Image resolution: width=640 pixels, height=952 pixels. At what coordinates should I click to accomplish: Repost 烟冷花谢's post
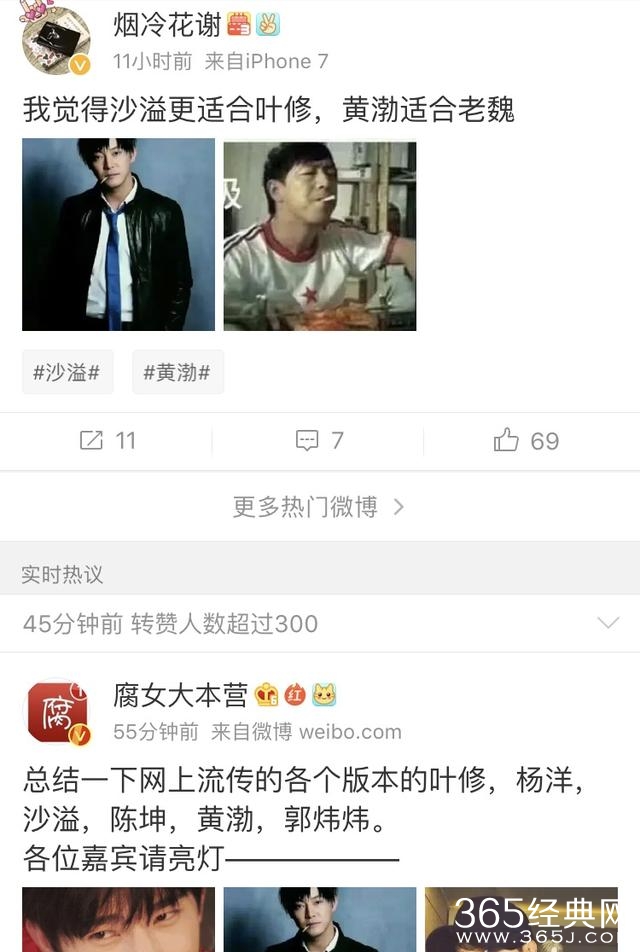pyautogui.click(x=107, y=440)
